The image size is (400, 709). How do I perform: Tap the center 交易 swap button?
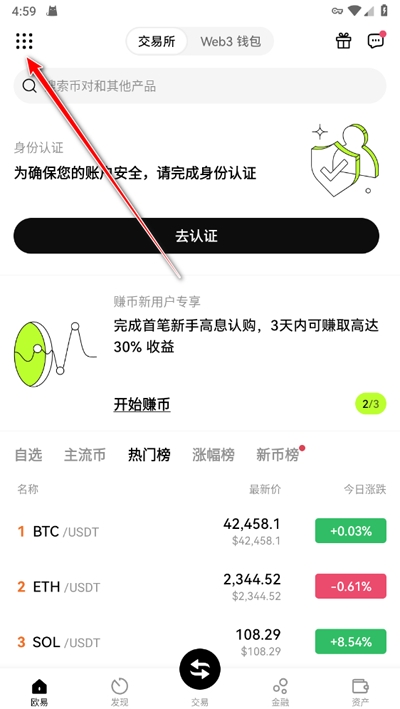pos(200,669)
